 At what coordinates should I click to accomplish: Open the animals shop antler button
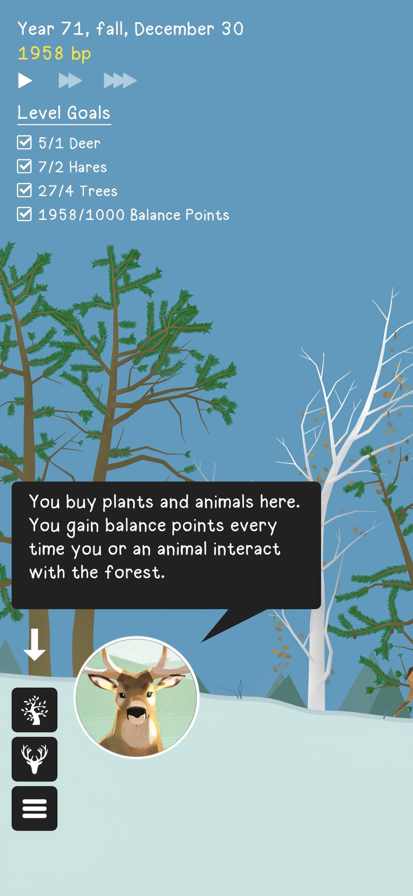(34, 759)
